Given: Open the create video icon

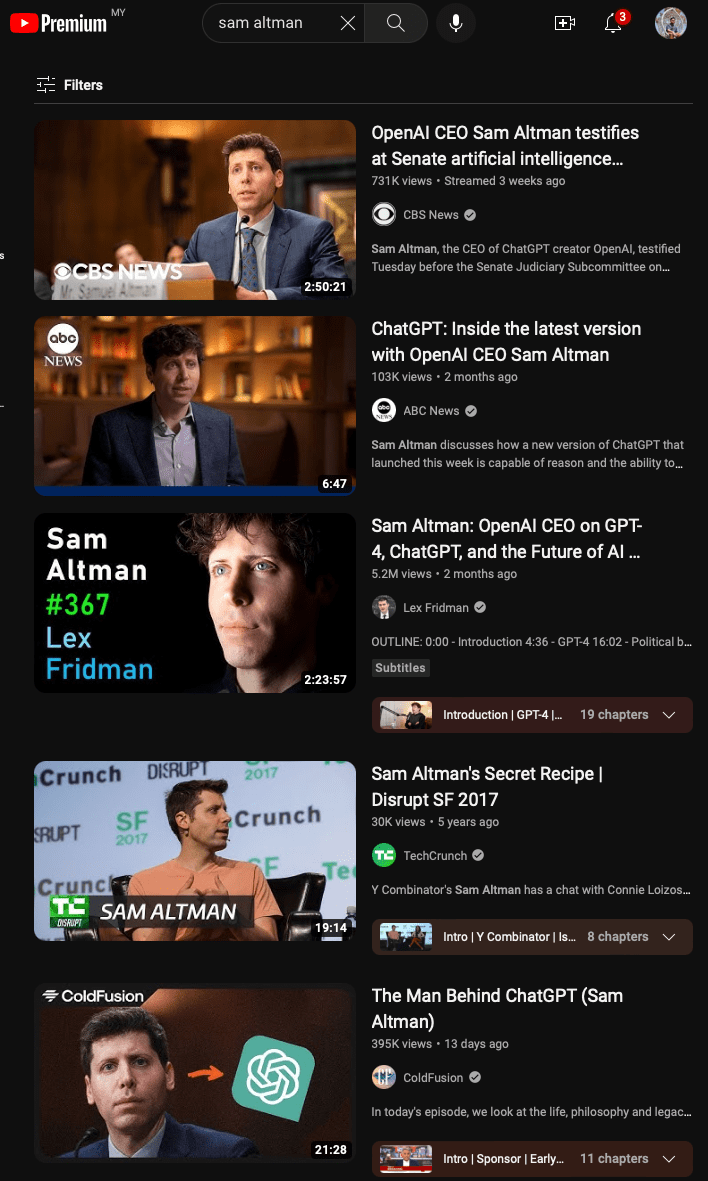Looking at the screenshot, I should 565,23.
